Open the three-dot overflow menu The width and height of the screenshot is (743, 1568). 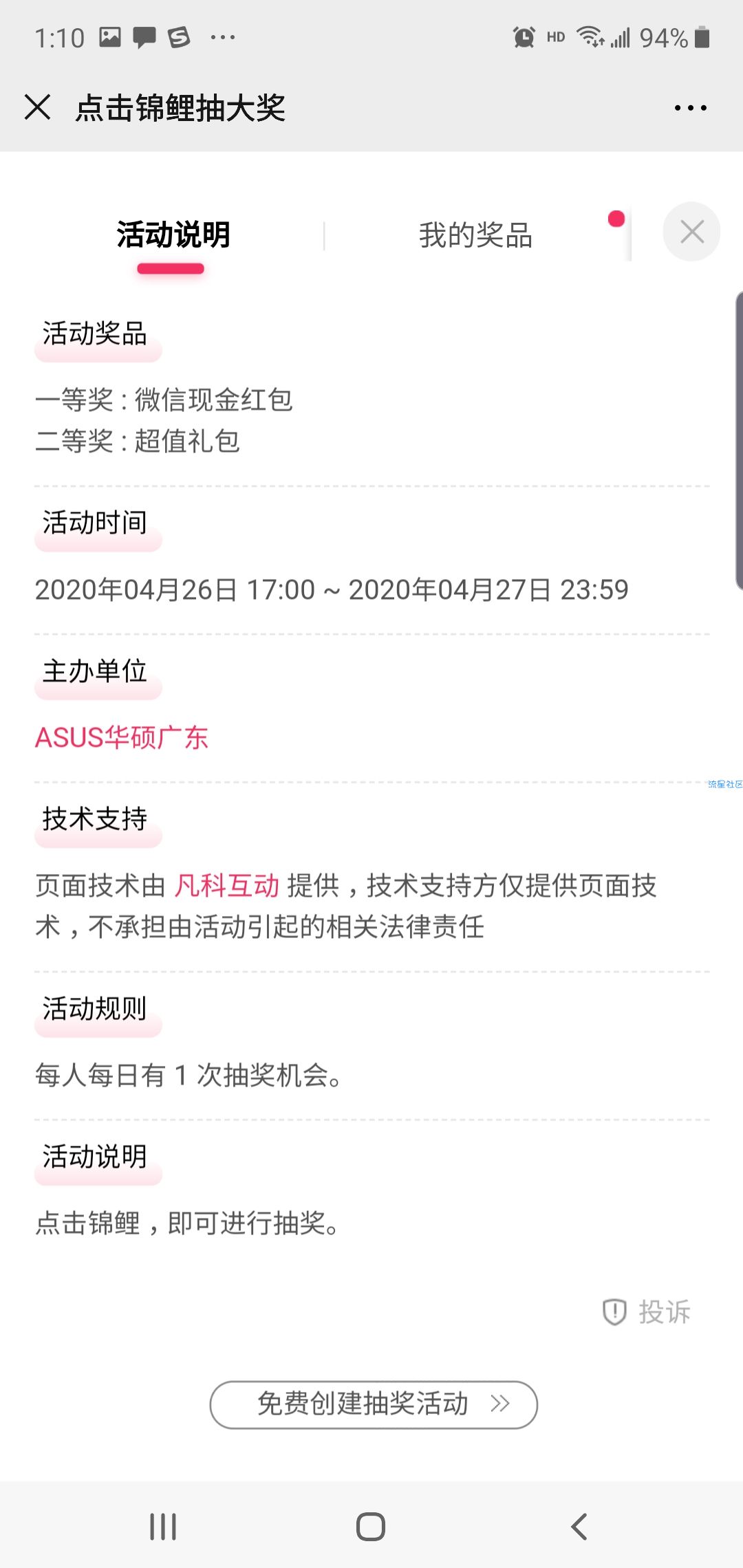click(690, 108)
